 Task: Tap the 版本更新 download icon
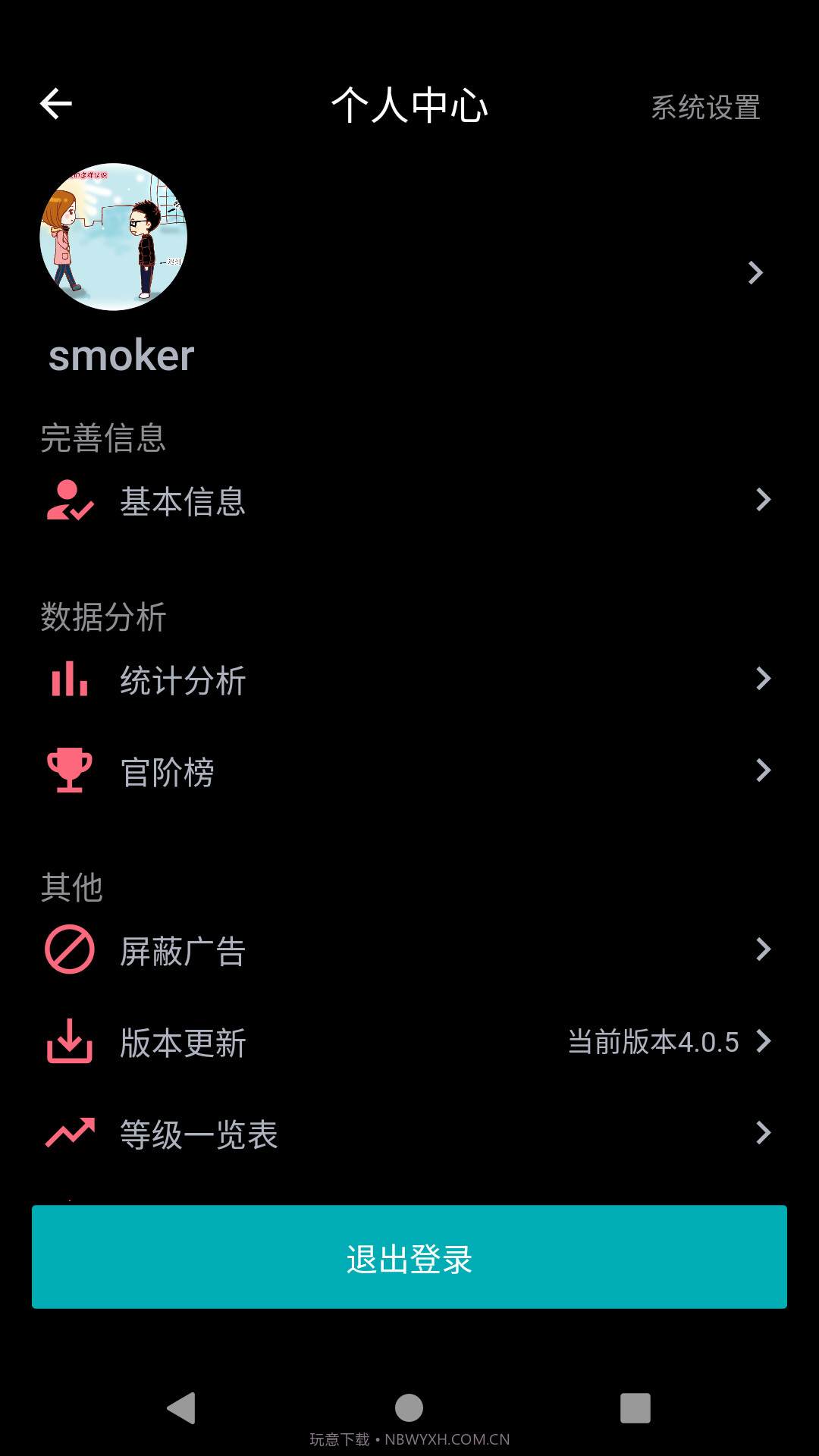pyautogui.click(x=69, y=1043)
